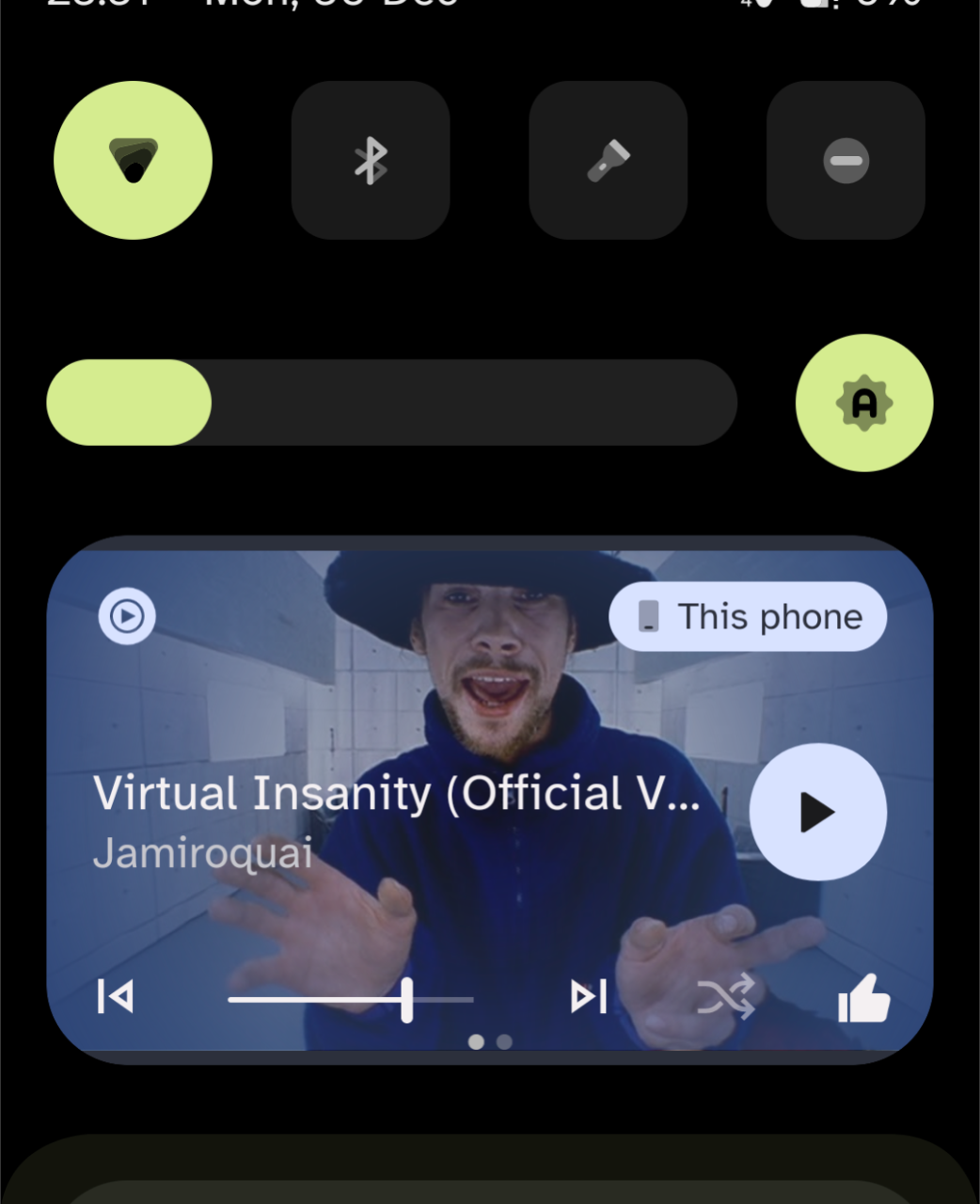Like the current song with thumbs up
980x1204 pixels.
pos(863,997)
